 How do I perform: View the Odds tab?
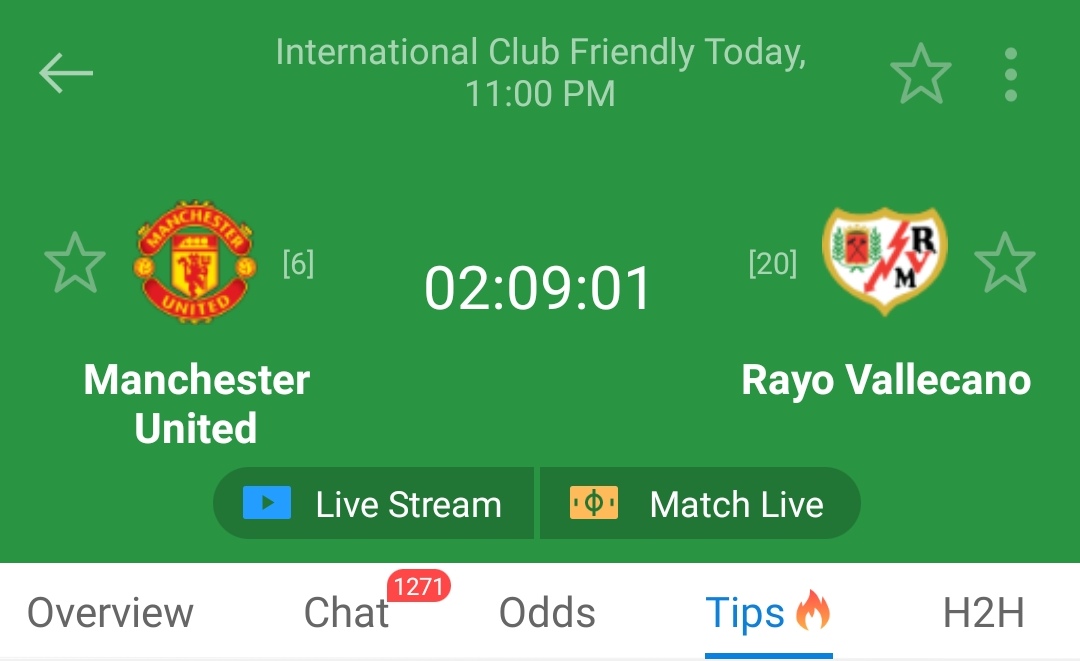[547, 613]
